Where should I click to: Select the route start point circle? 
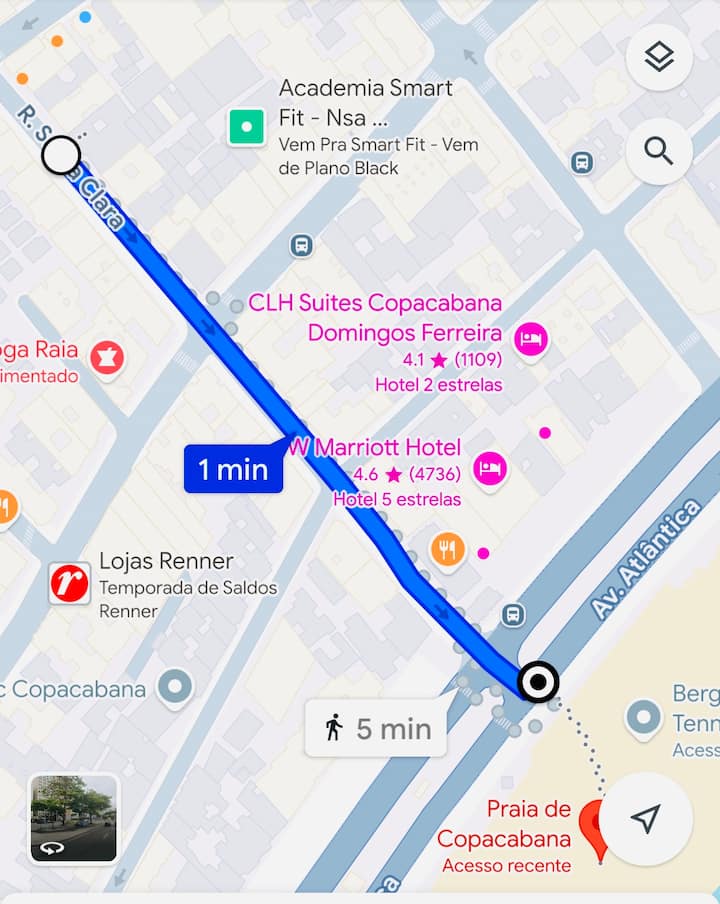point(62,155)
